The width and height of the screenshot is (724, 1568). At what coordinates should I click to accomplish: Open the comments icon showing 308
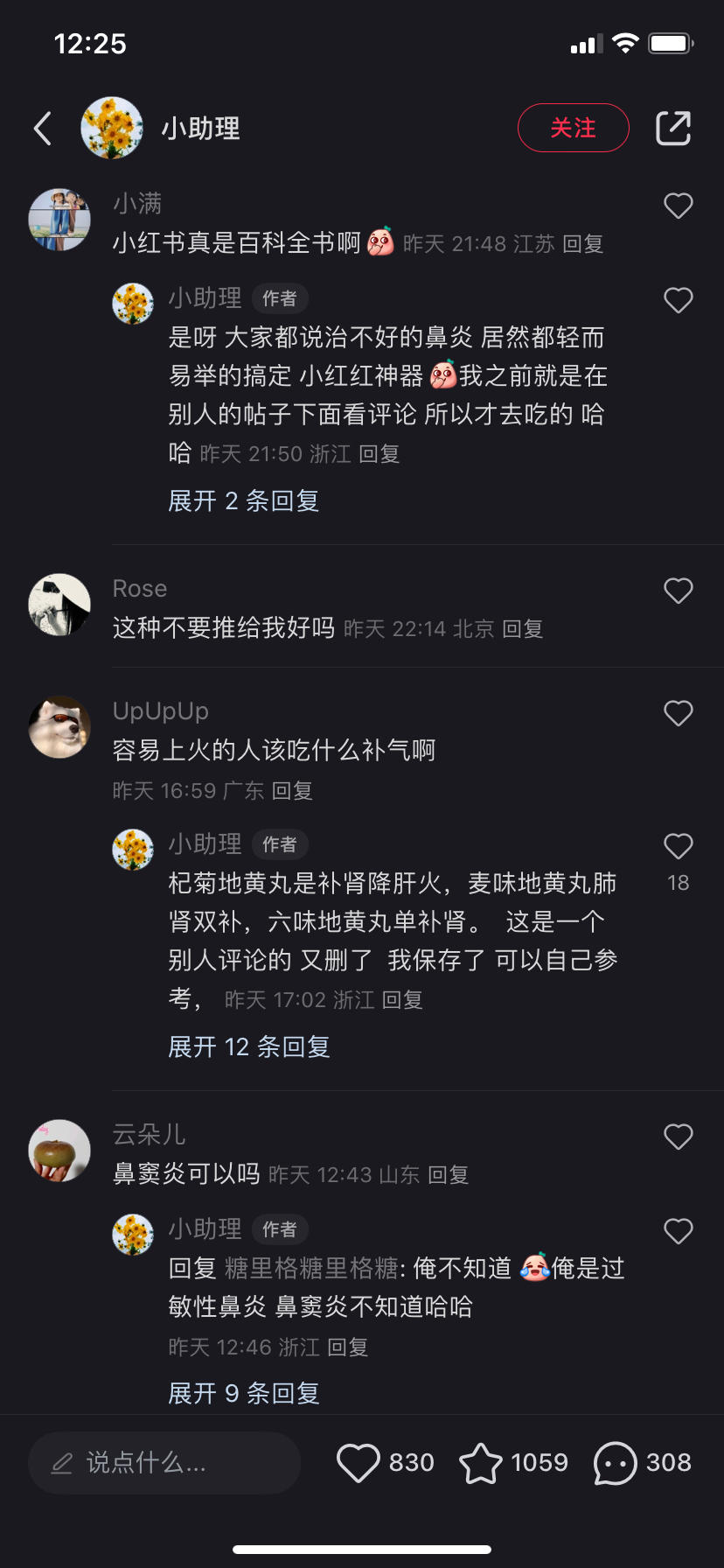tap(616, 1463)
